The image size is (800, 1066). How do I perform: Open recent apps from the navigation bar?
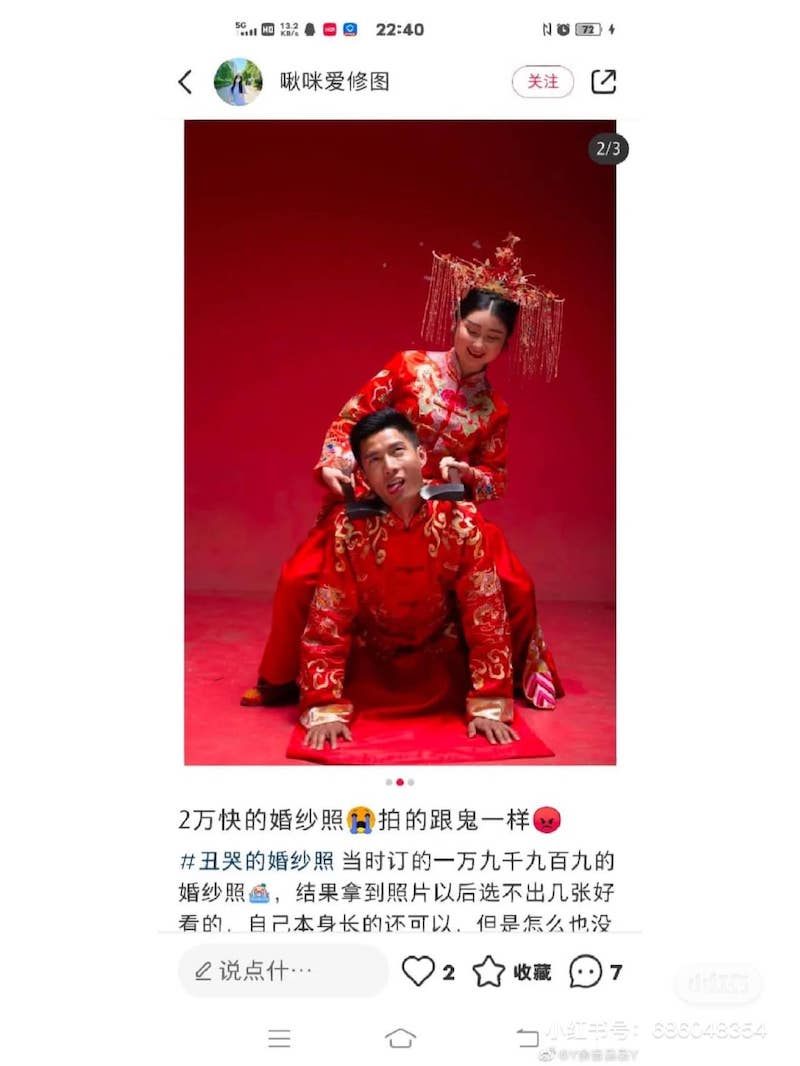pyautogui.click(x=280, y=1038)
